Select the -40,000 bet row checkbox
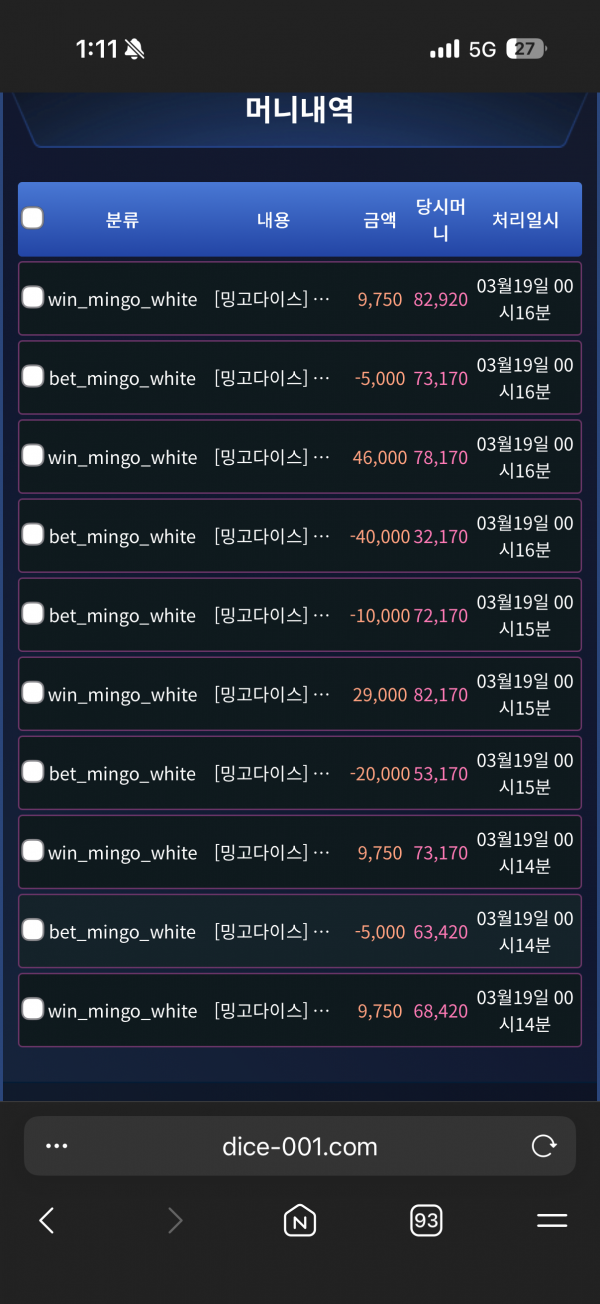Image resolution: width=600 pixels, height=1304 pixels. pyautogui.click(x=33, y=535)
